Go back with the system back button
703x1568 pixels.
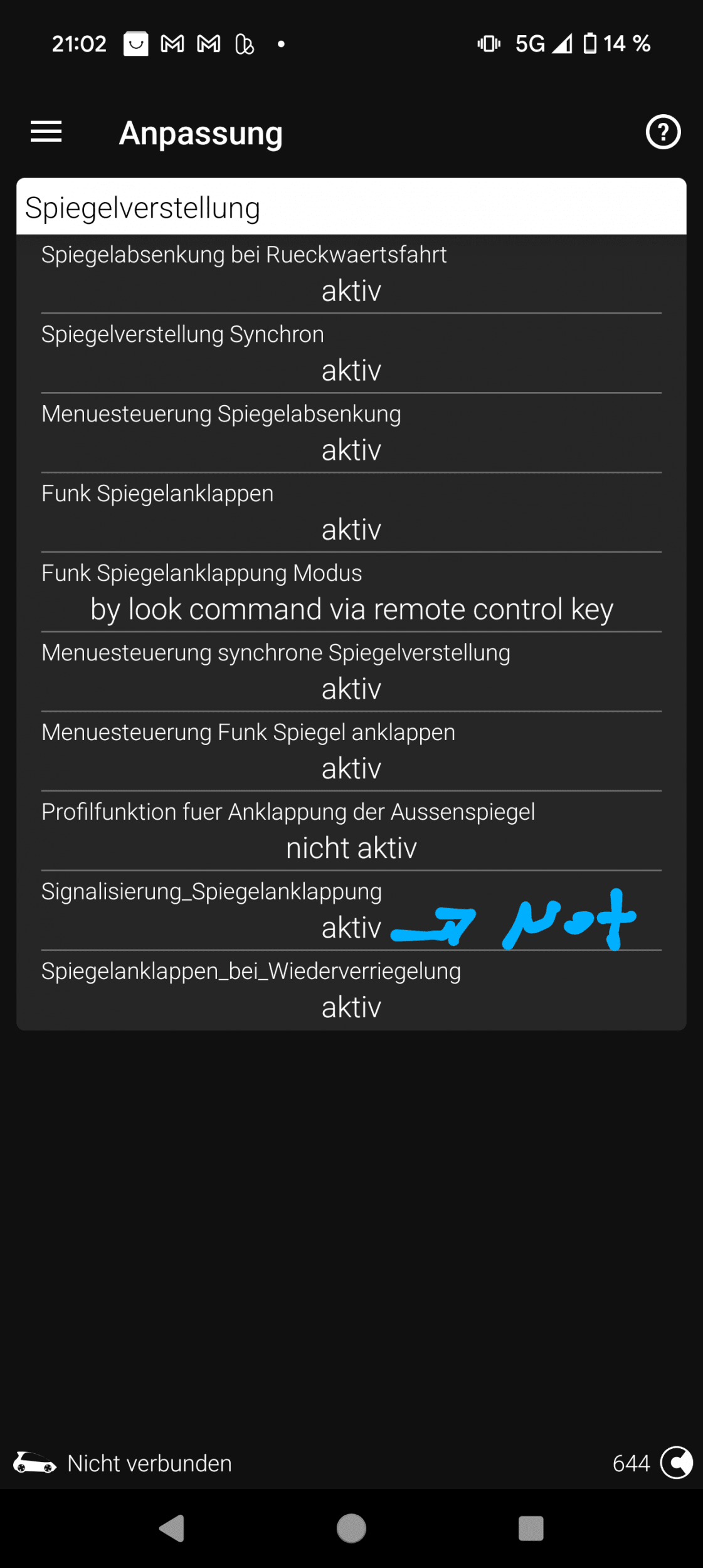point(172,1528)
